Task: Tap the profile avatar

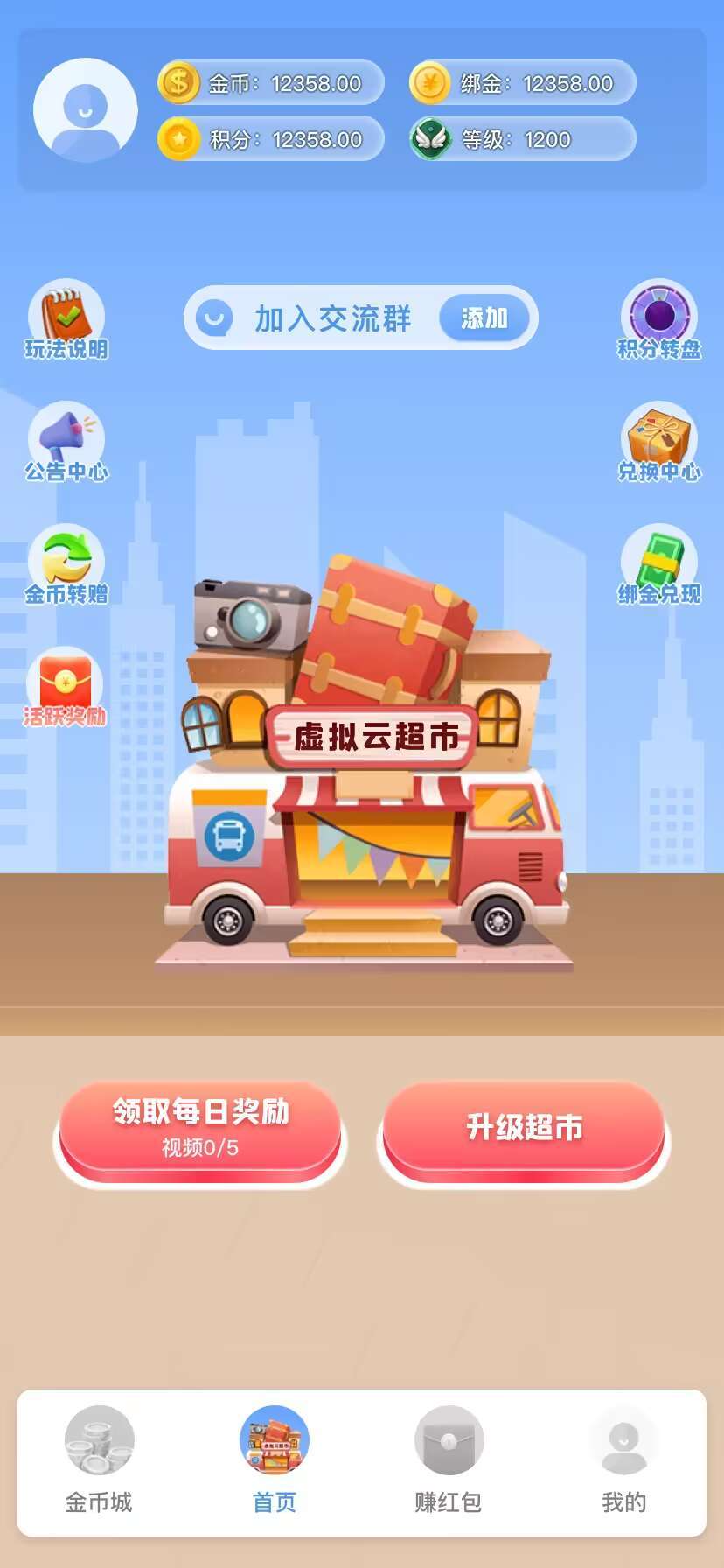Action: (x=86, y=110)
